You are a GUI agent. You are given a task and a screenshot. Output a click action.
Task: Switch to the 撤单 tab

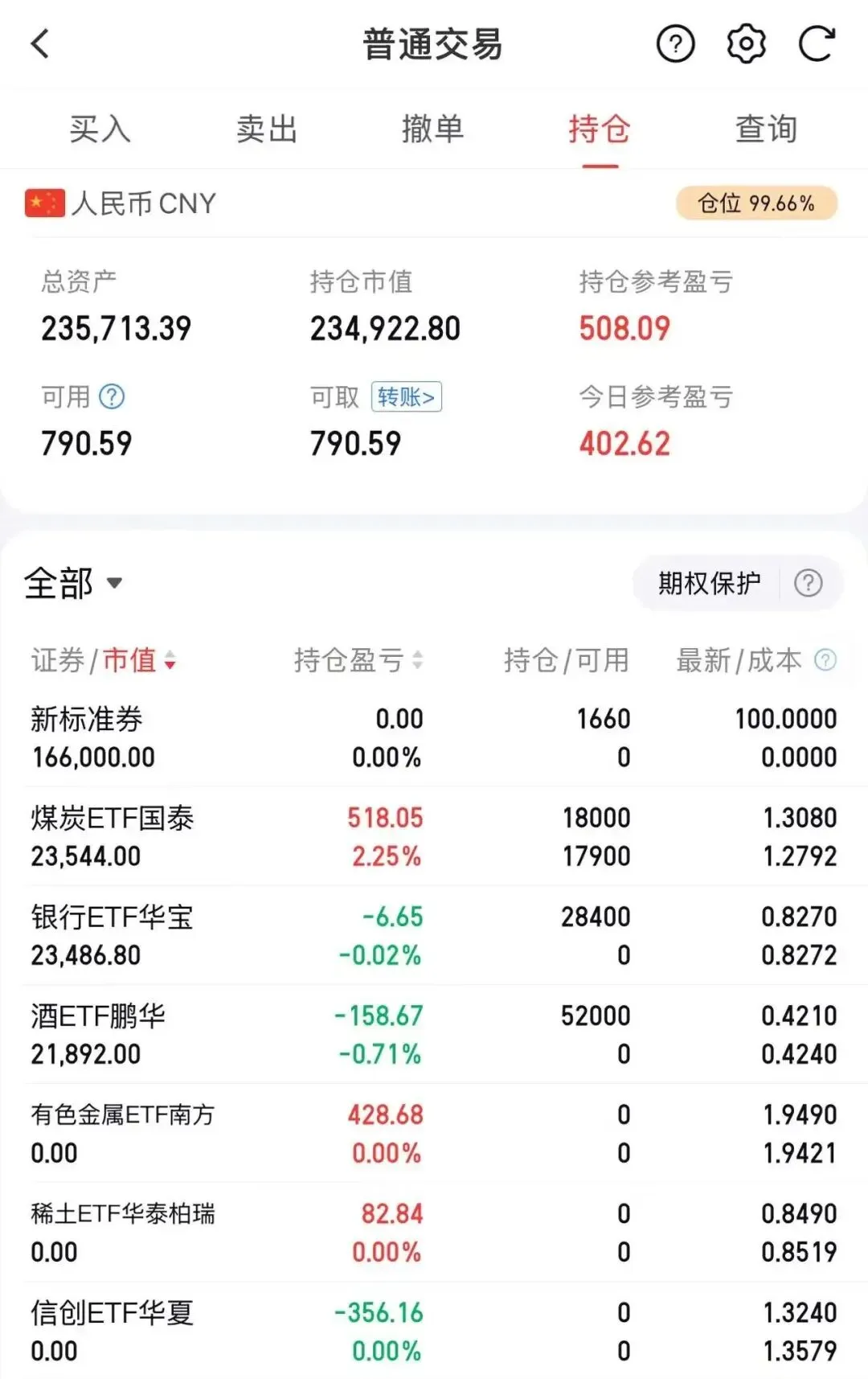[433, 129]
